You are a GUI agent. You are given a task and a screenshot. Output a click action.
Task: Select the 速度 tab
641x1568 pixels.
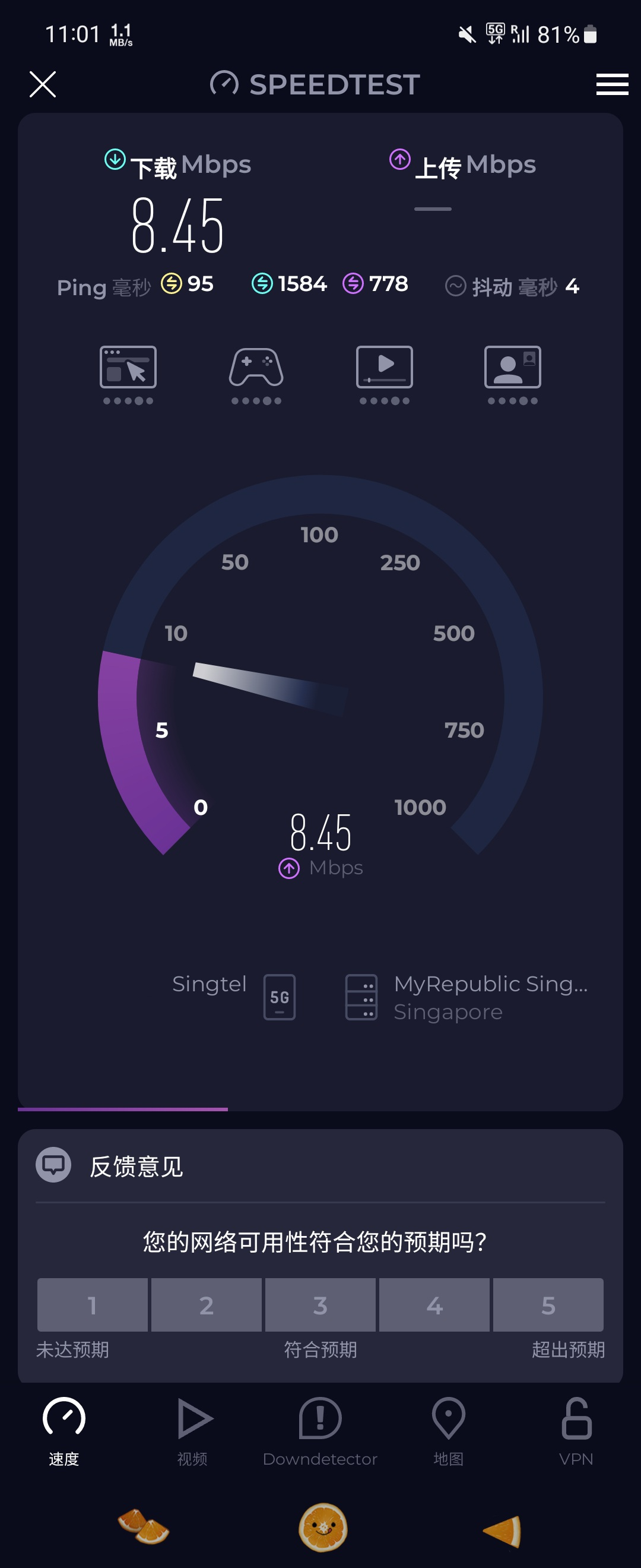click(x=64, y=1430)
